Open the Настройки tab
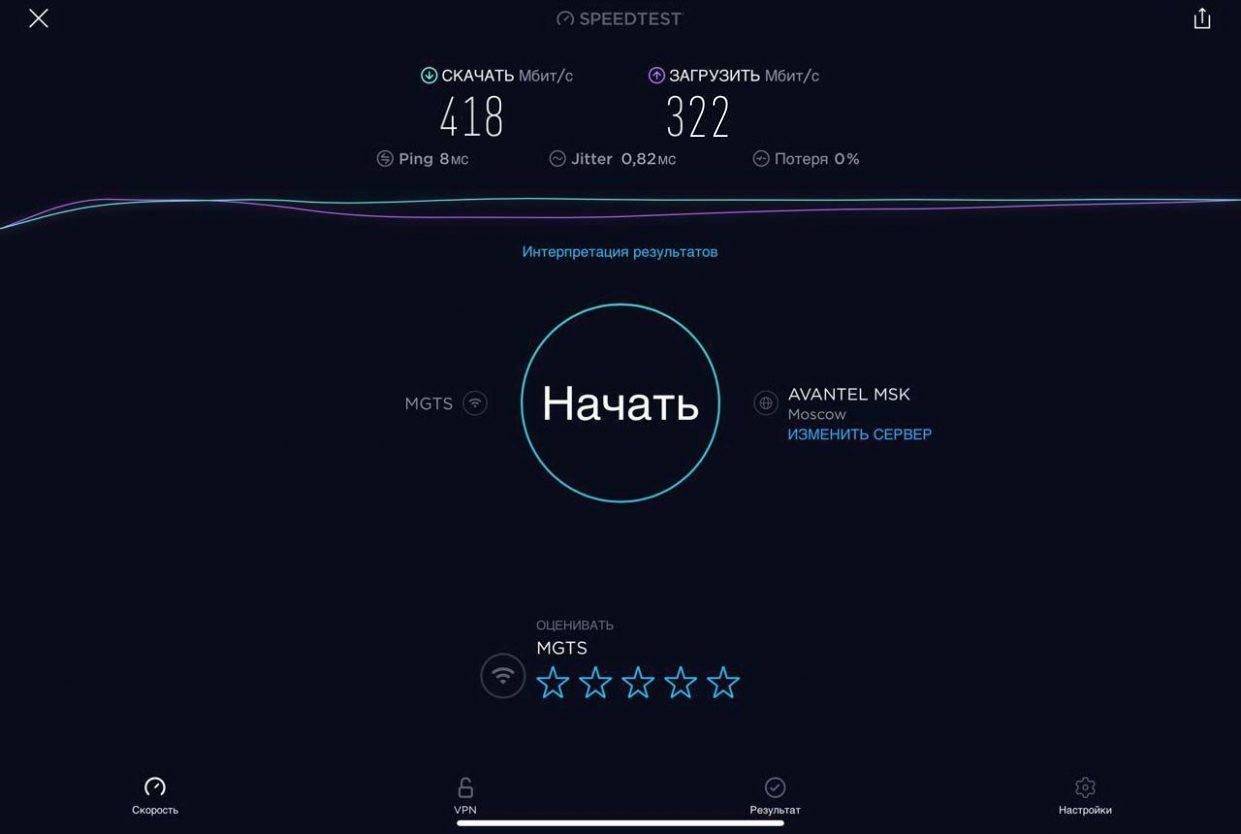 (1085, 795)
